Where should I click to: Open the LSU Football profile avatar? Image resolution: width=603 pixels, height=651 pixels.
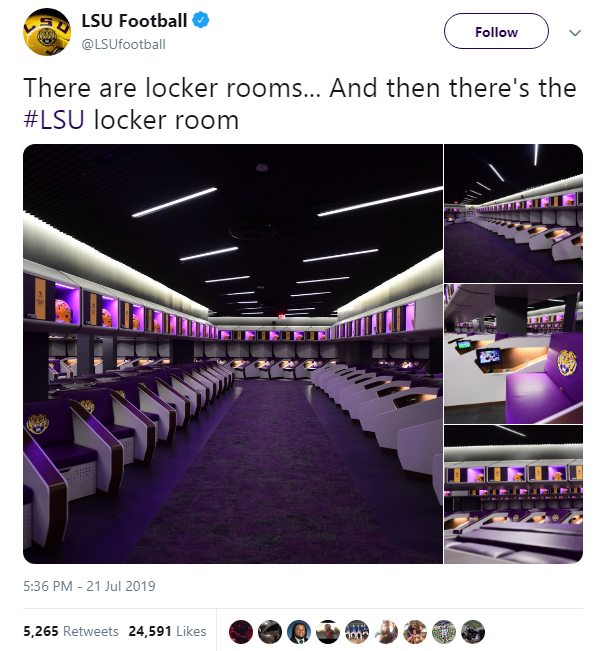pyautogui.click(x=47, y=32)
